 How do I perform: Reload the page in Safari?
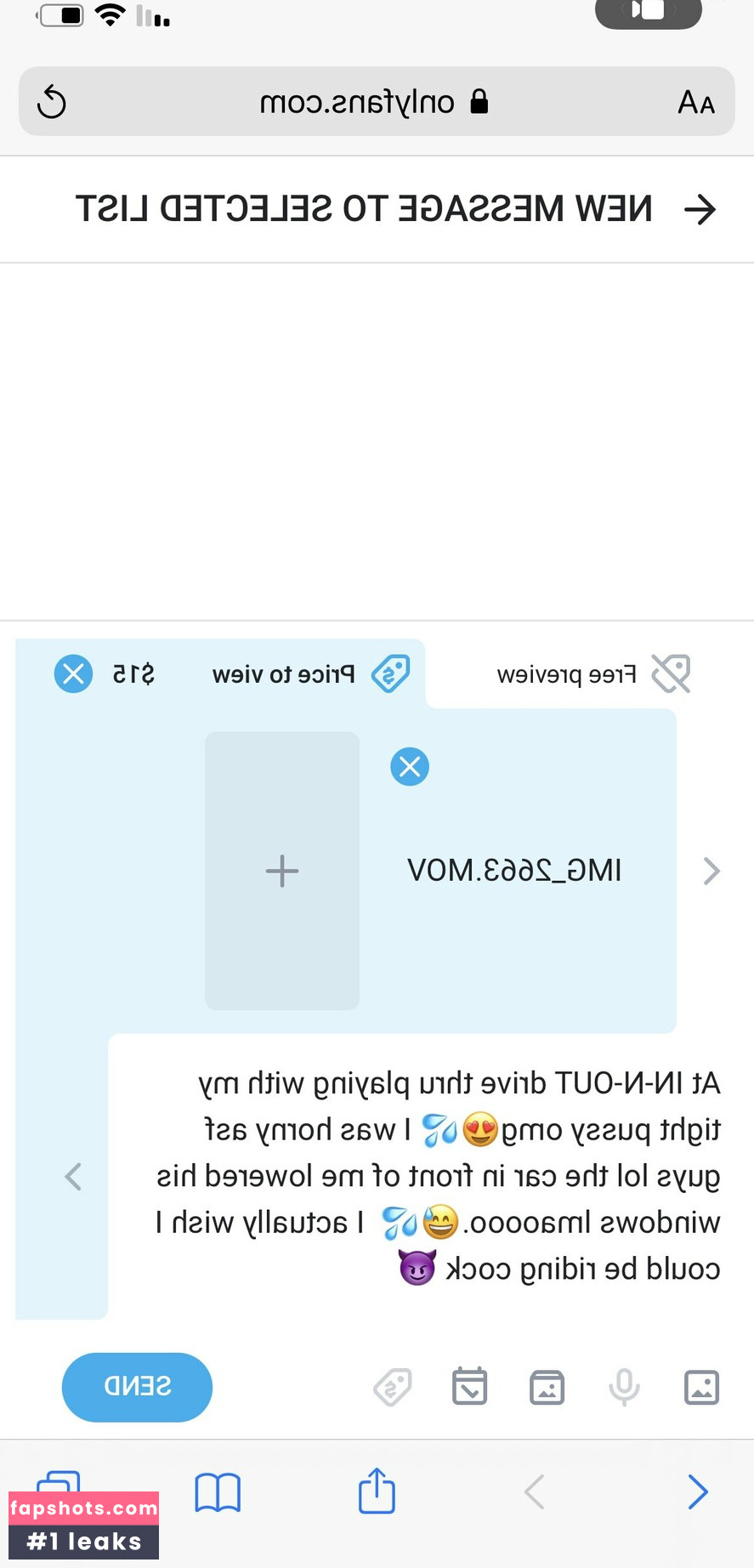click(52, 103)
